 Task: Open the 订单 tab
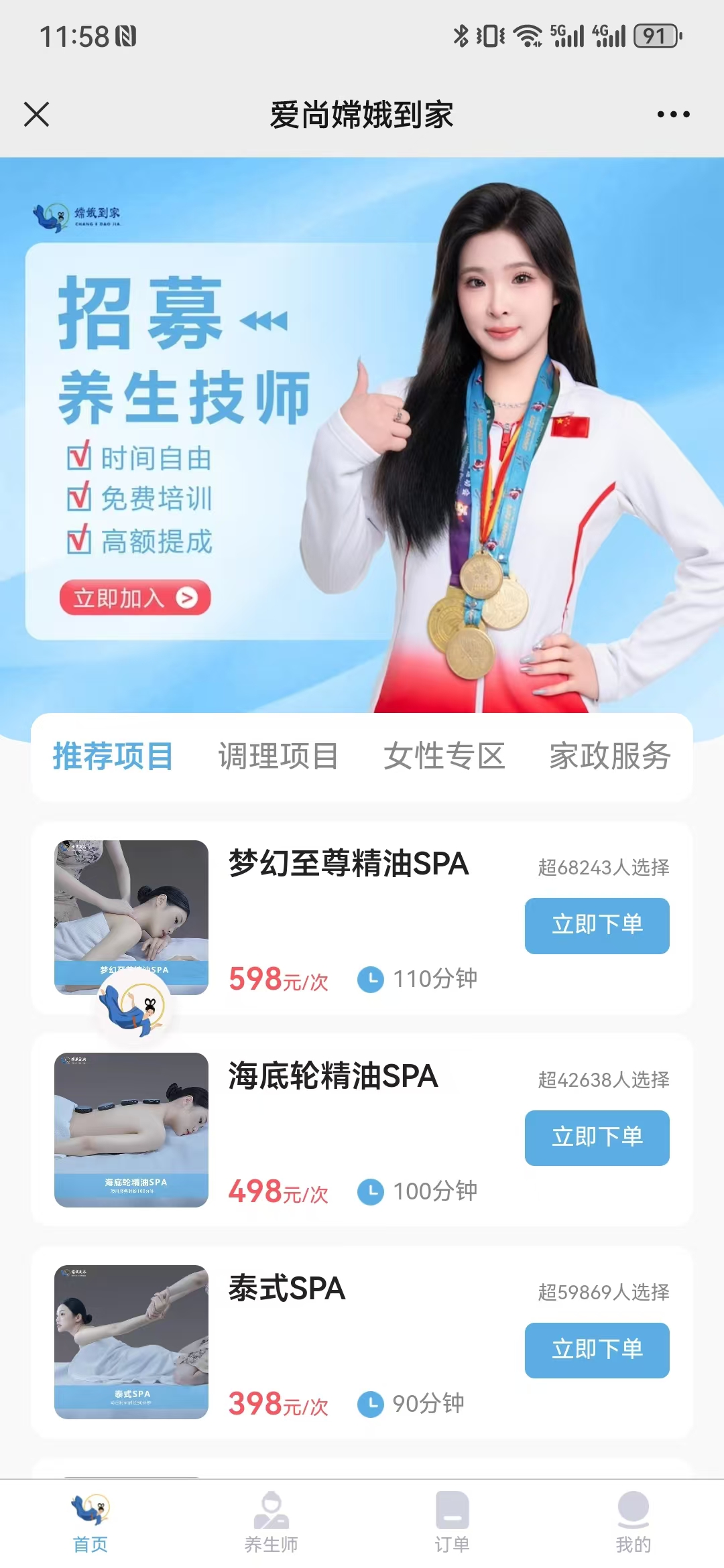coord(452,1522)
